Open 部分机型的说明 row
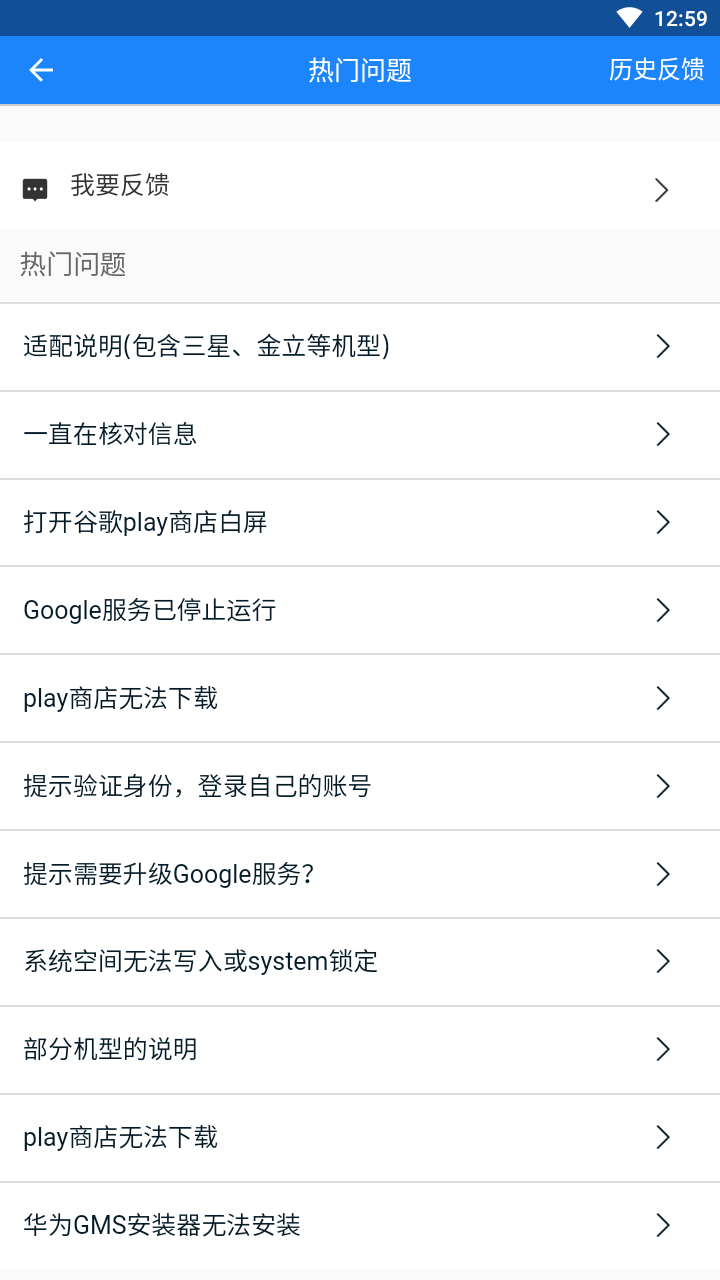The image size is (720, 1280). (360, 1050)
